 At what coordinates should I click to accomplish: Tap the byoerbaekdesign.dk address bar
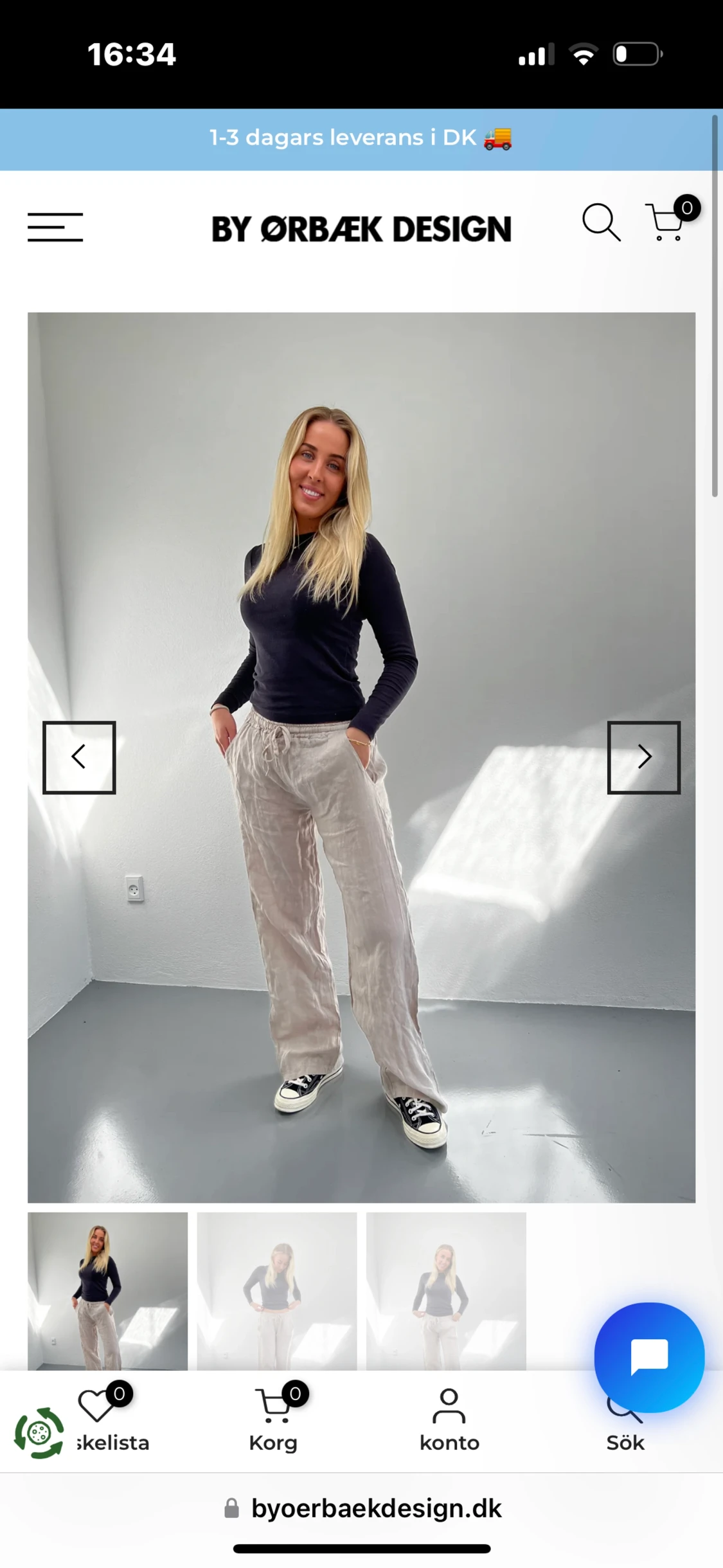coord(362,1508)
